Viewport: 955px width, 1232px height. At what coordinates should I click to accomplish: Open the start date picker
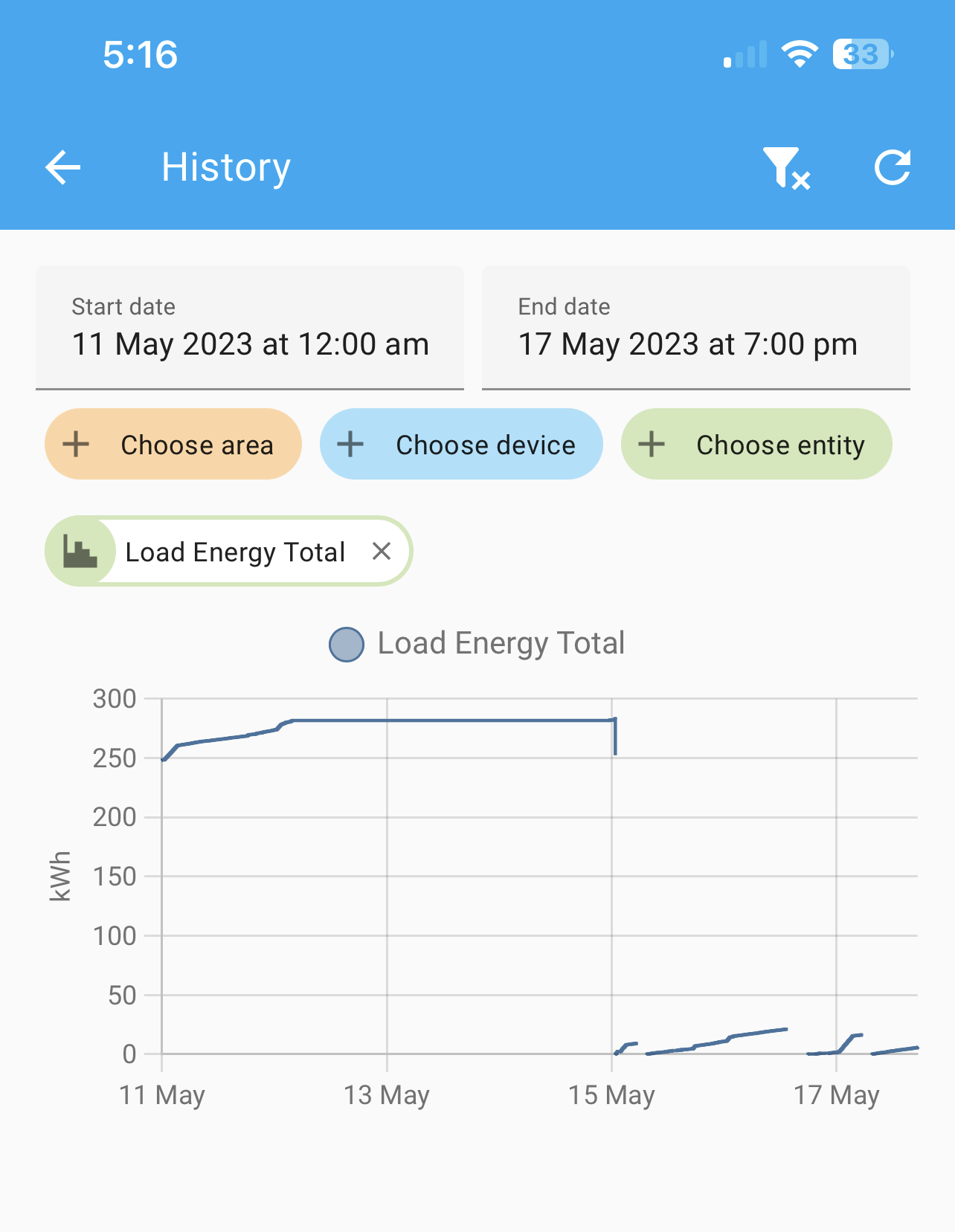click(x=250, y=328)
